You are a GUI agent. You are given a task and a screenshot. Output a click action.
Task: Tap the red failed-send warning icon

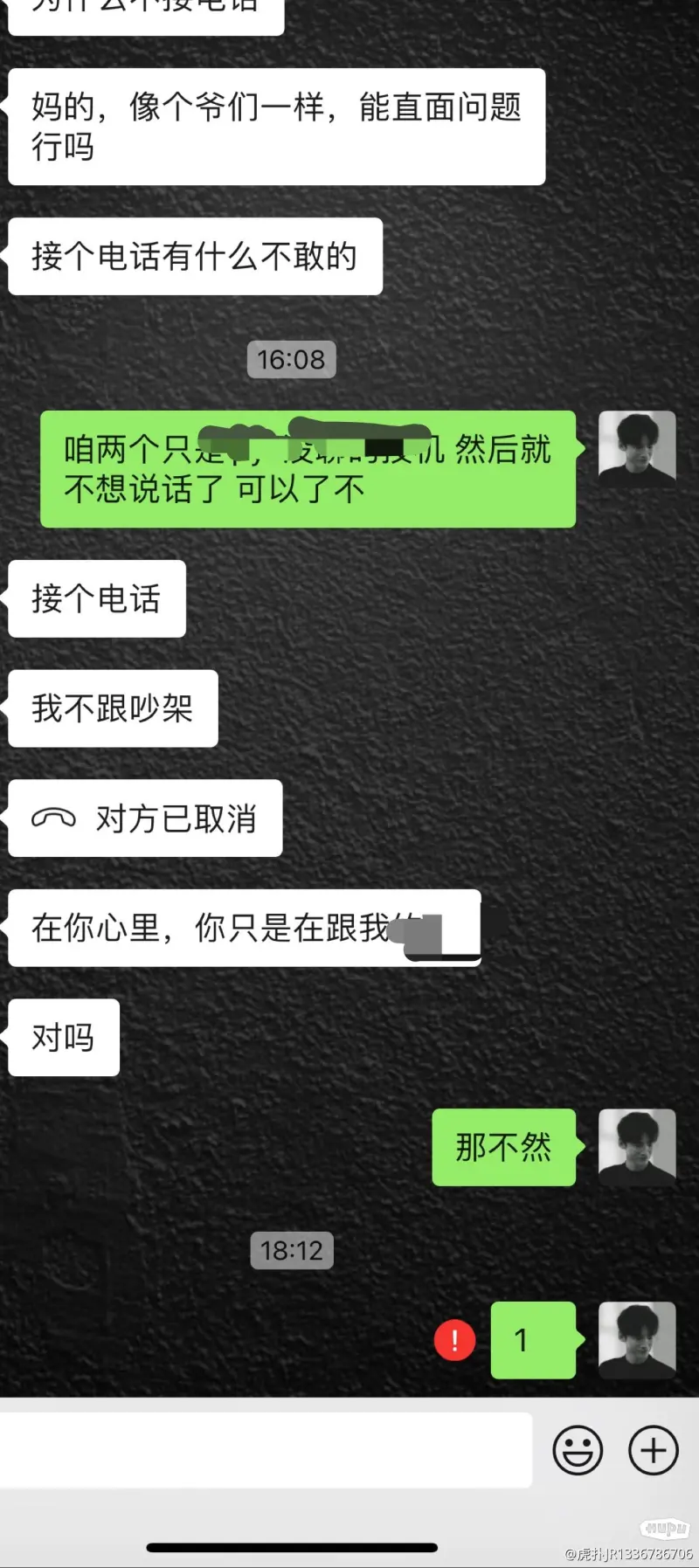click(454, 1341)
